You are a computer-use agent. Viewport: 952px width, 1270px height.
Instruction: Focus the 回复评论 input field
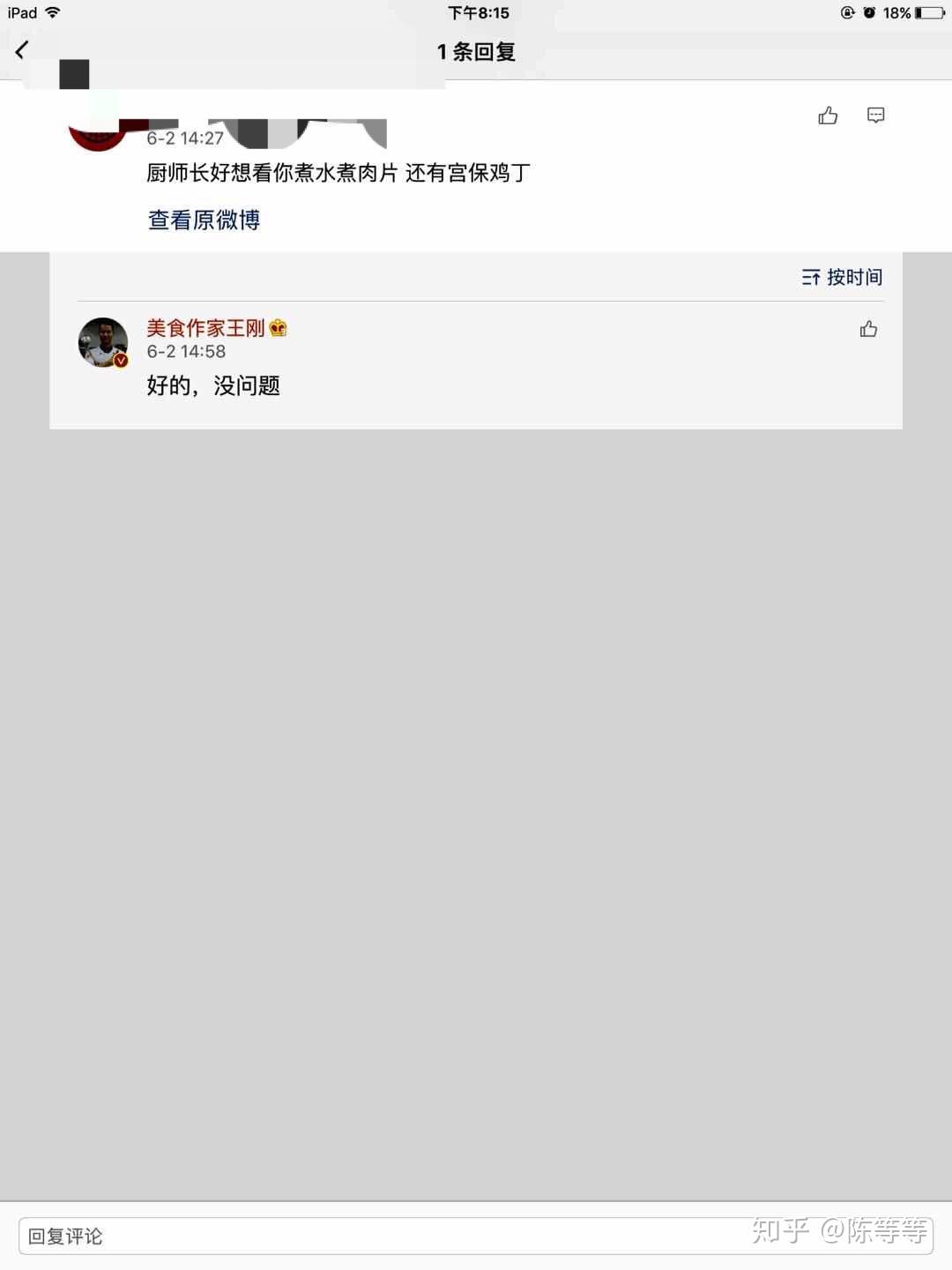click(379, 1236)
